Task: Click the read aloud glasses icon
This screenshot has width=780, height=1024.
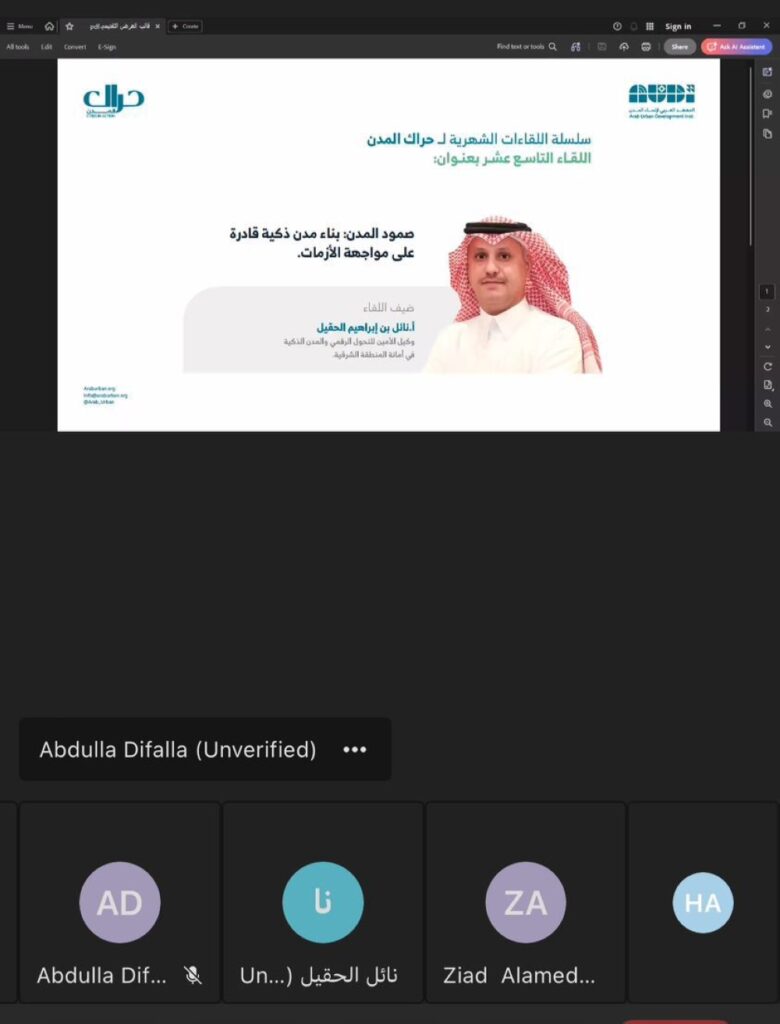Action: click(x=648, y=46)
